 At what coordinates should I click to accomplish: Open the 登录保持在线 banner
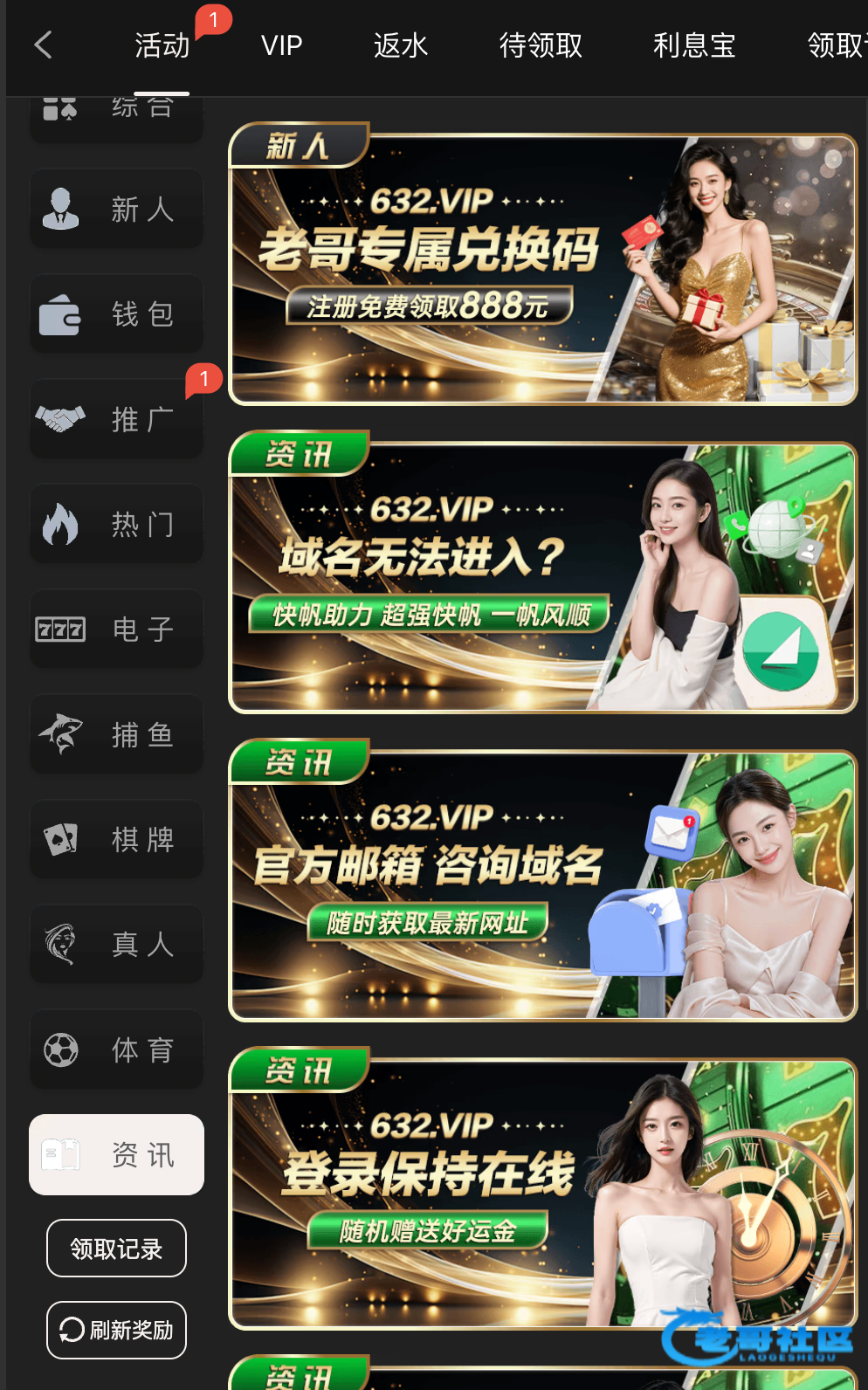click(542, 1194)
